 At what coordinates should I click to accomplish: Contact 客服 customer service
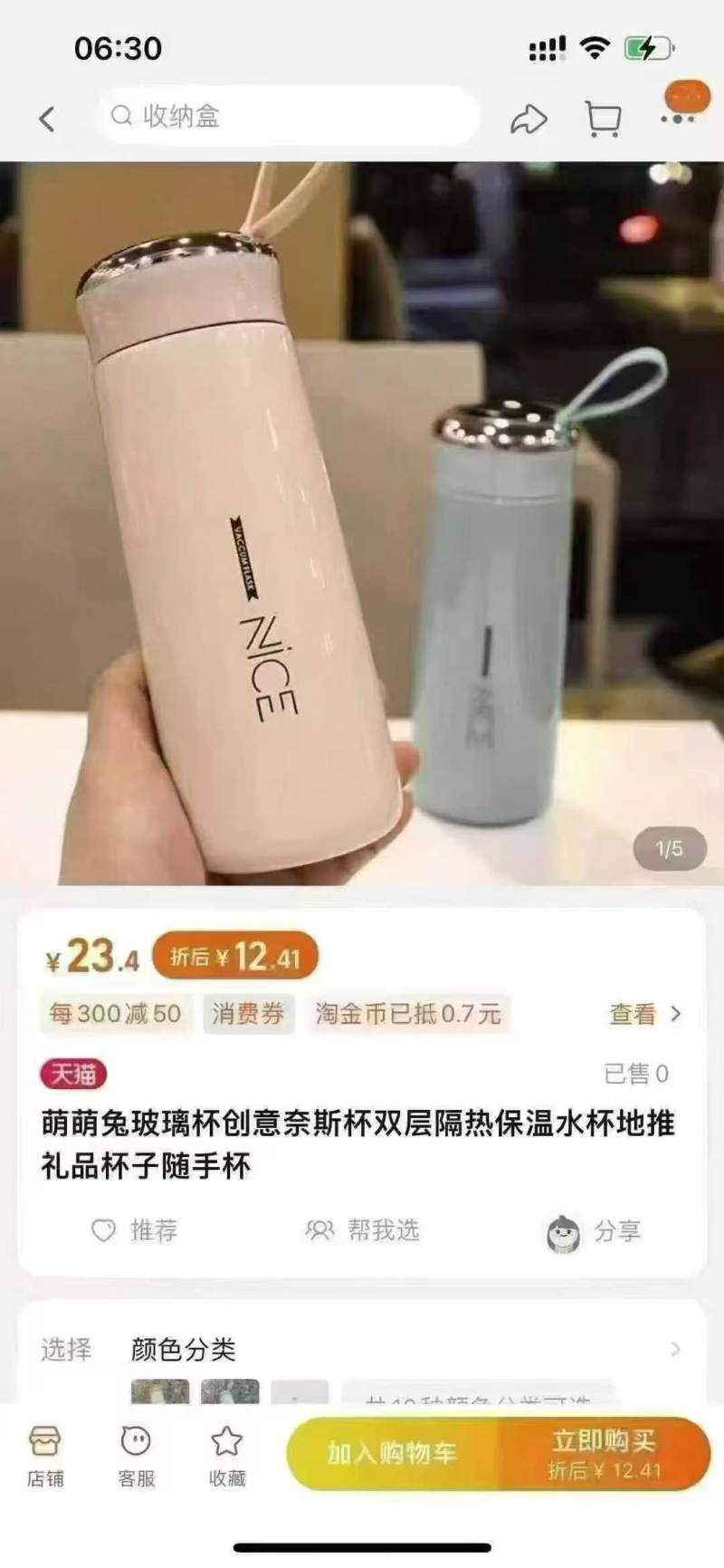136,1455
